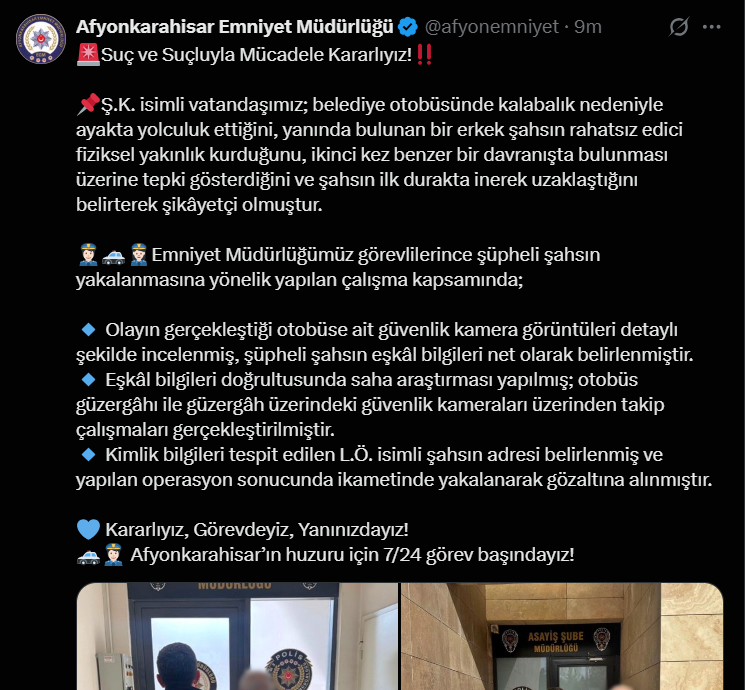Tap the Grok explain icon on post
This screenshot has width=745, height=690.
coord(679,27)
